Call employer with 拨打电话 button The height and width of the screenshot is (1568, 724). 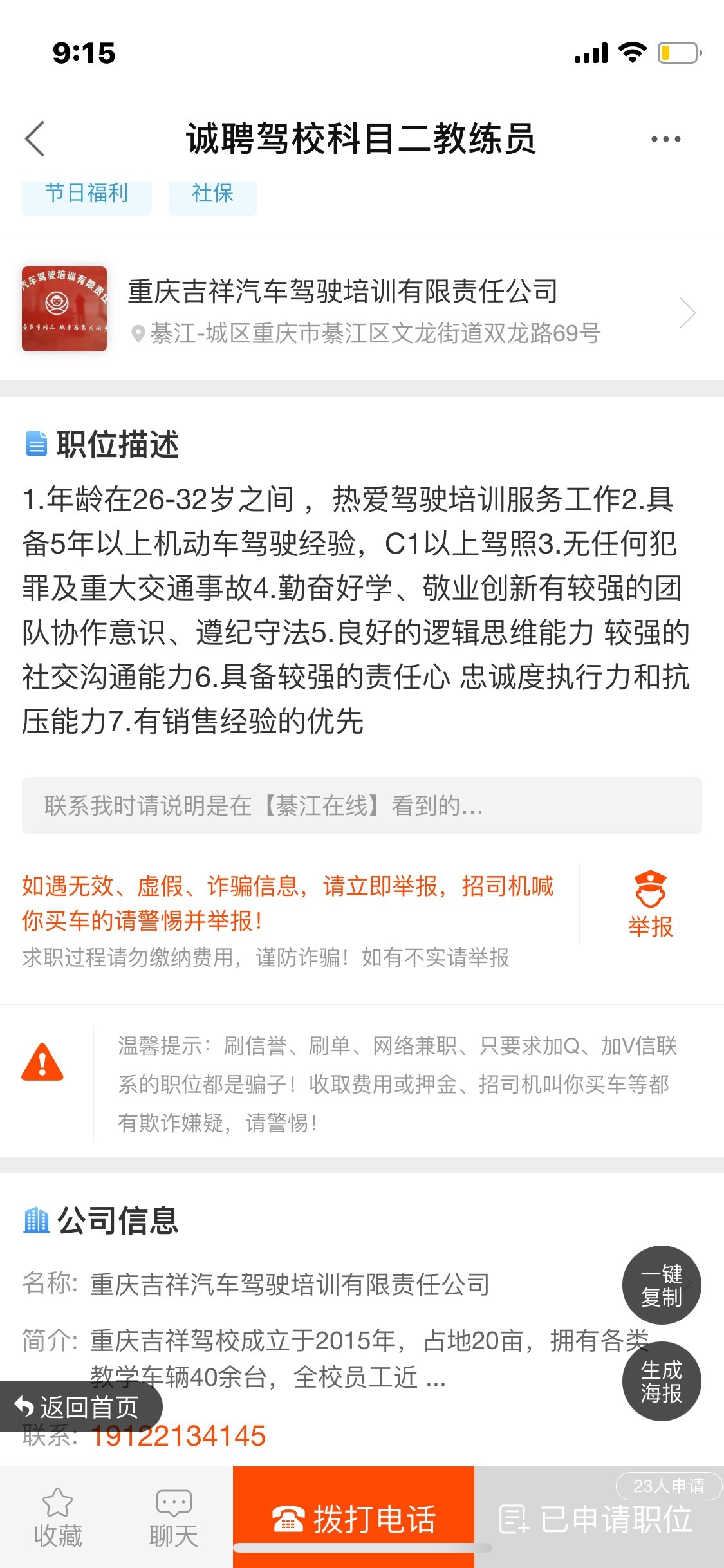353,1518
